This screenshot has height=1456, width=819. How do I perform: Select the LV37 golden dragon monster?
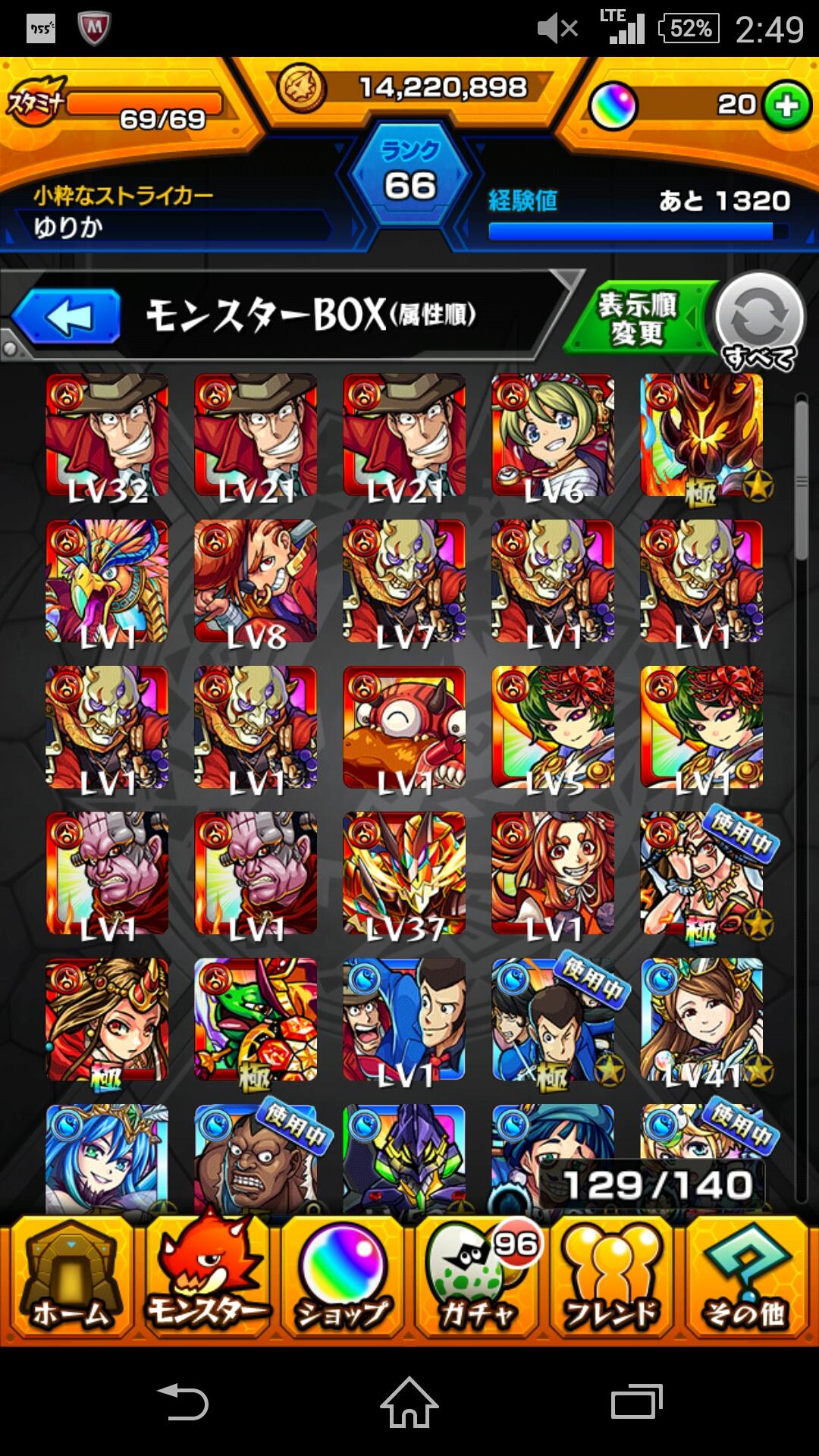[404, 874]
